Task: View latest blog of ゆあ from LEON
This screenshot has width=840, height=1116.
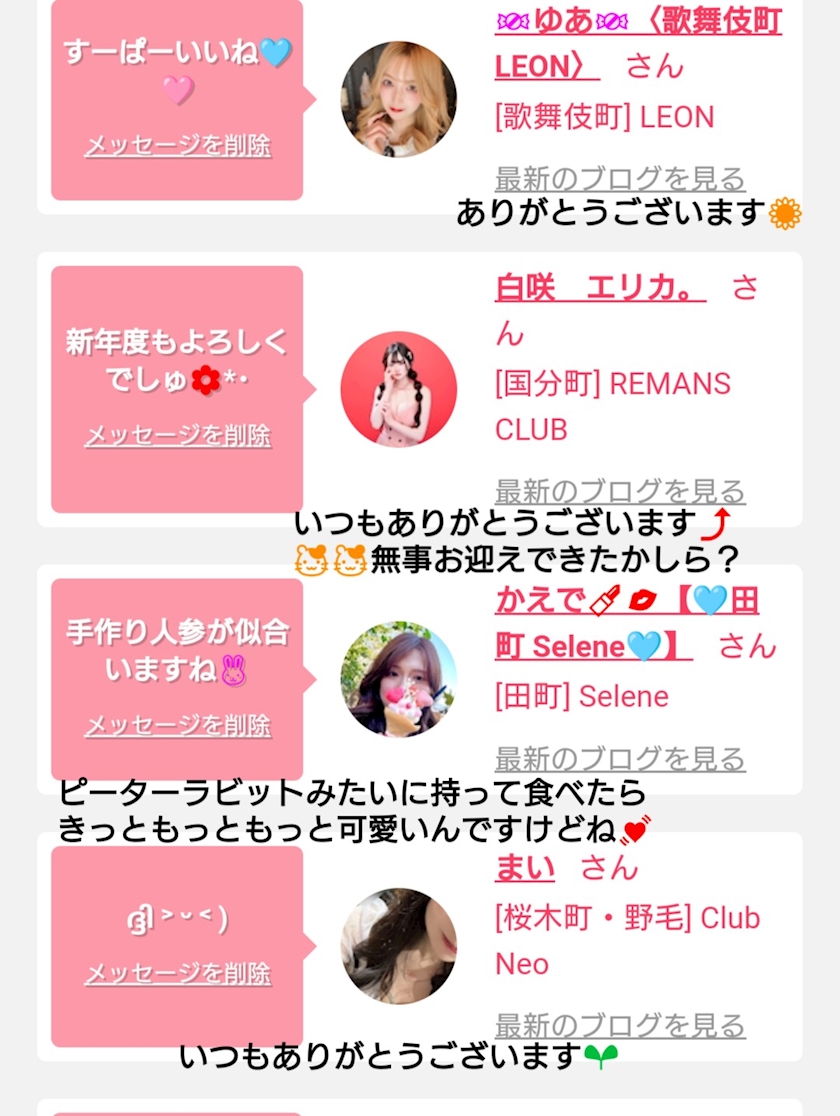Action: pyautogui.click(x=620, y=179)
